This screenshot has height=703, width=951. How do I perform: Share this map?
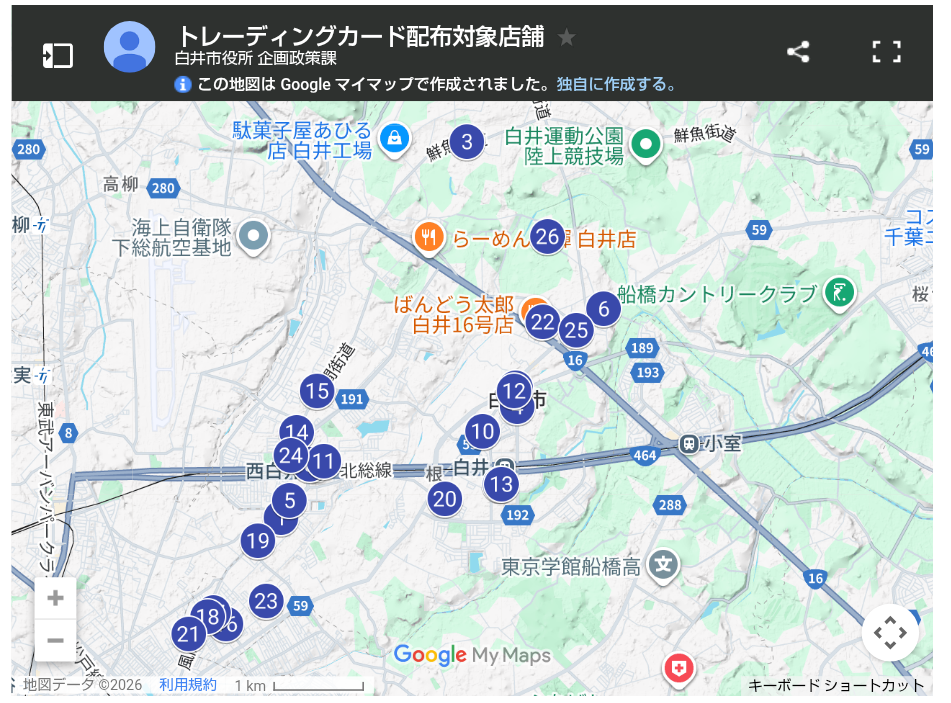tap(797, 53)
